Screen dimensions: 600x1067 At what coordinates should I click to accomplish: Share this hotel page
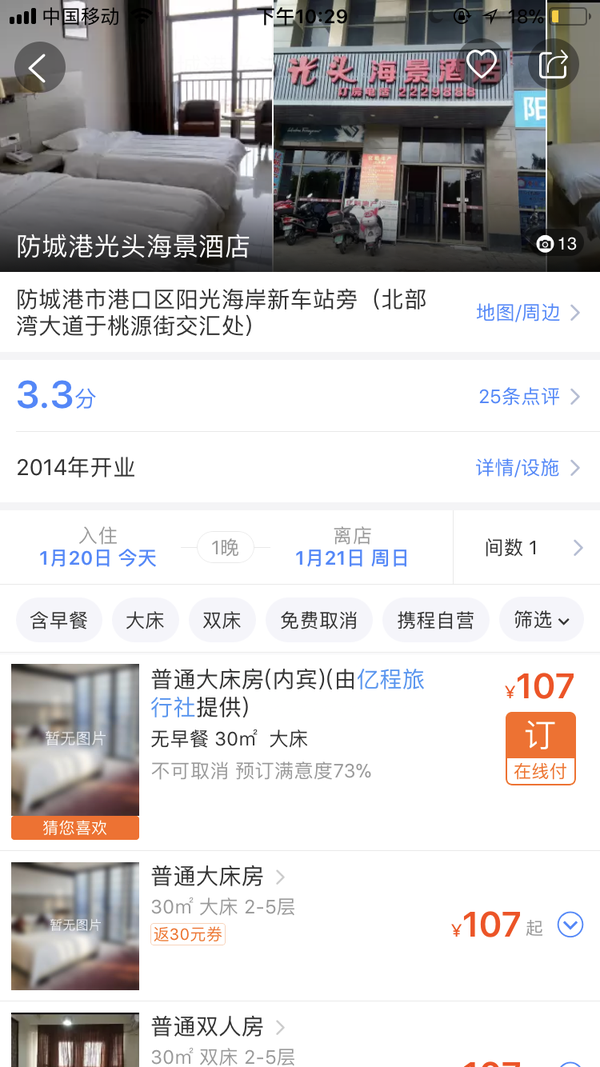coord(553,65)
